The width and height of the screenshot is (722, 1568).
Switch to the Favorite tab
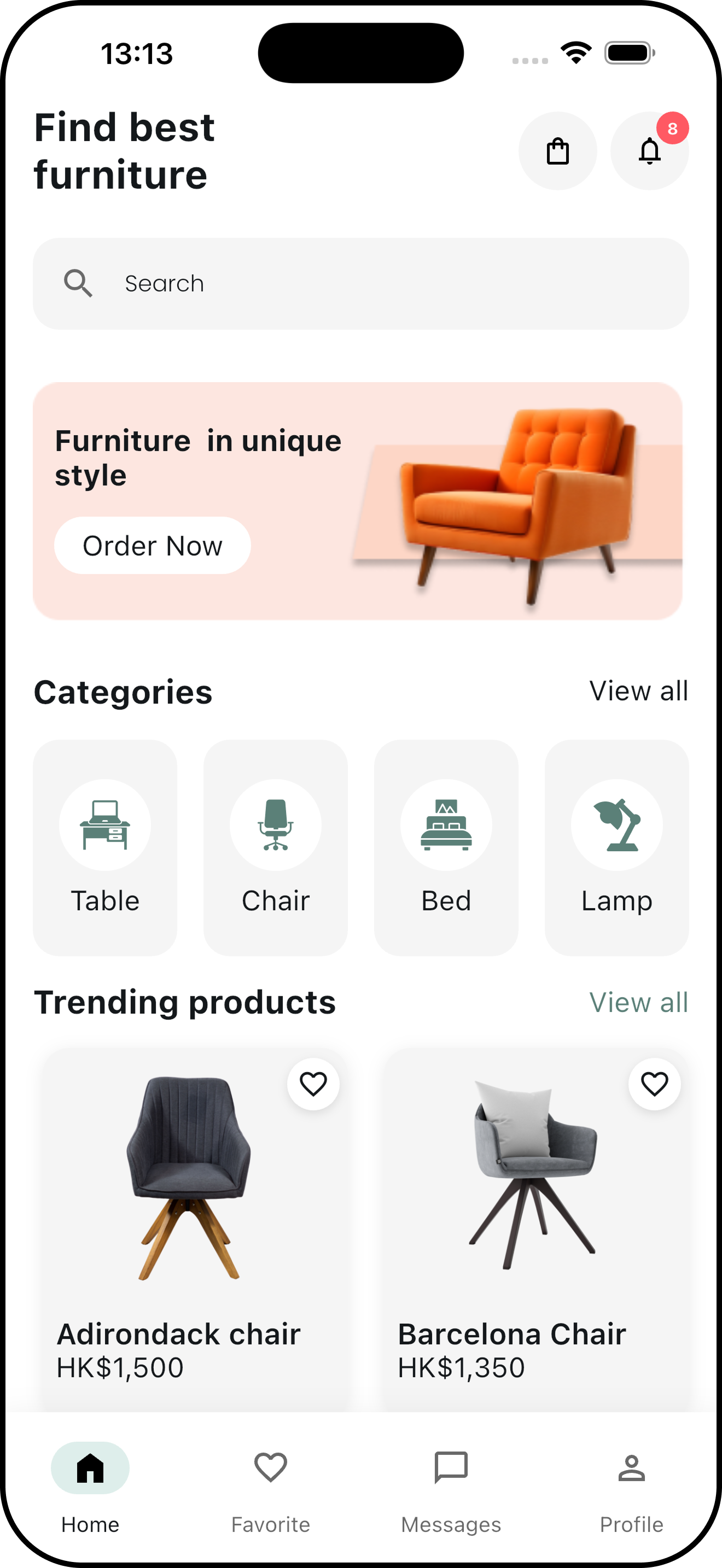coord(270,1485)
